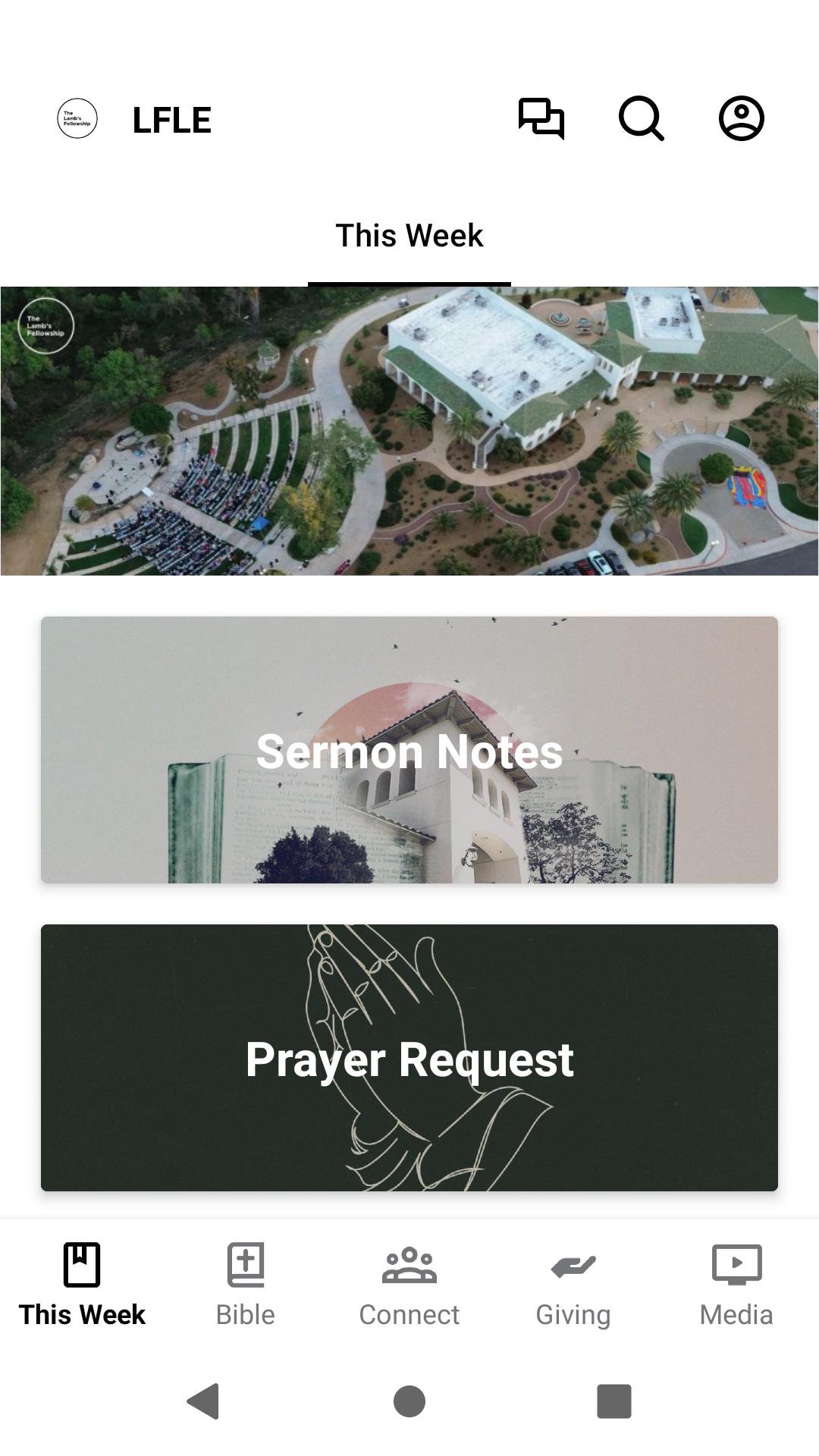
Task: Open the Sermon Notes card
Action: coord(409,750)
